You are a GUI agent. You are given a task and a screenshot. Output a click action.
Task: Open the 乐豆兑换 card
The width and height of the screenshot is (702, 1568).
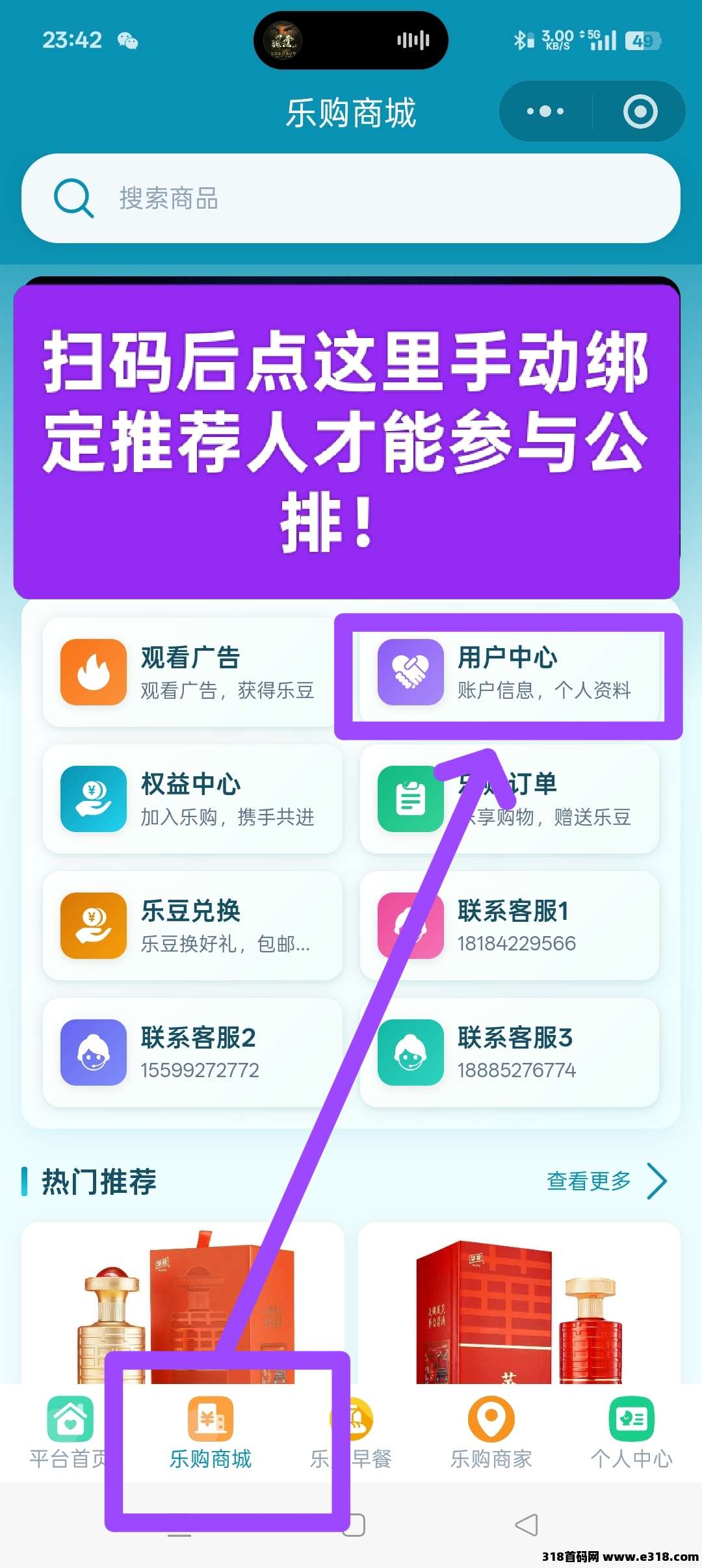click(192, 926)
